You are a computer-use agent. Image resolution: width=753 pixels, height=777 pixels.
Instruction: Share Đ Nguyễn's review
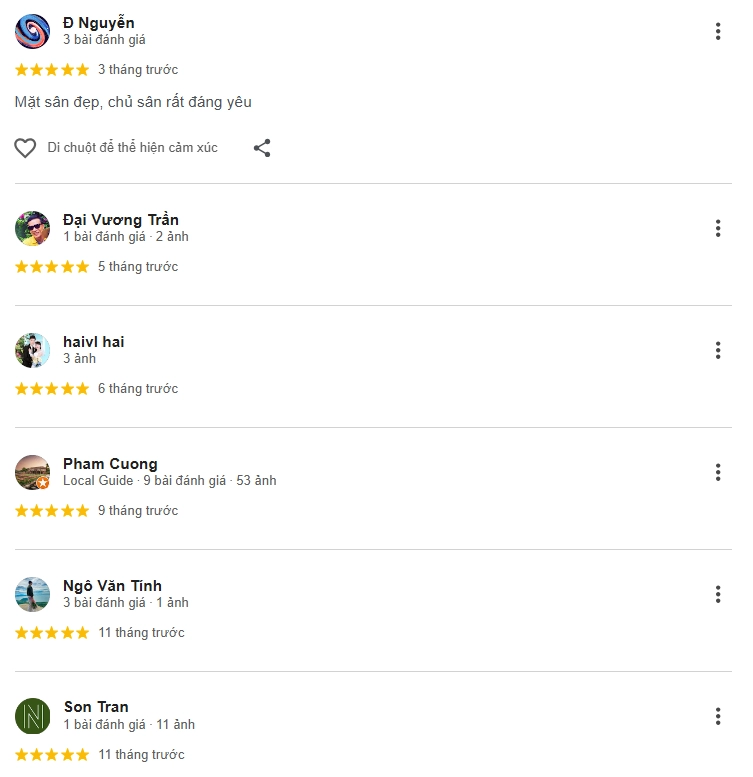tap(262, 148)
